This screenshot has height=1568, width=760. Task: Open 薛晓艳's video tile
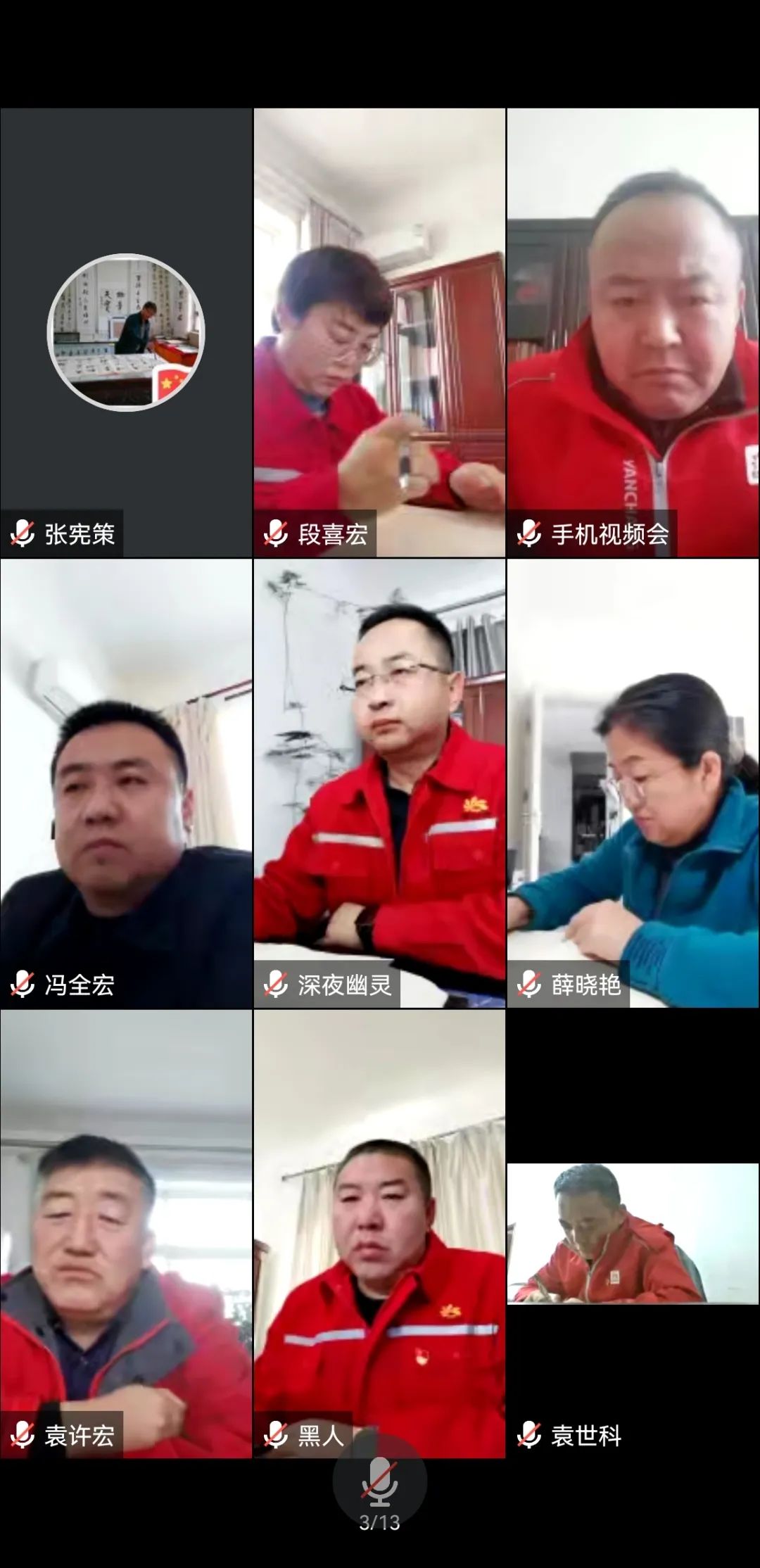633,783
